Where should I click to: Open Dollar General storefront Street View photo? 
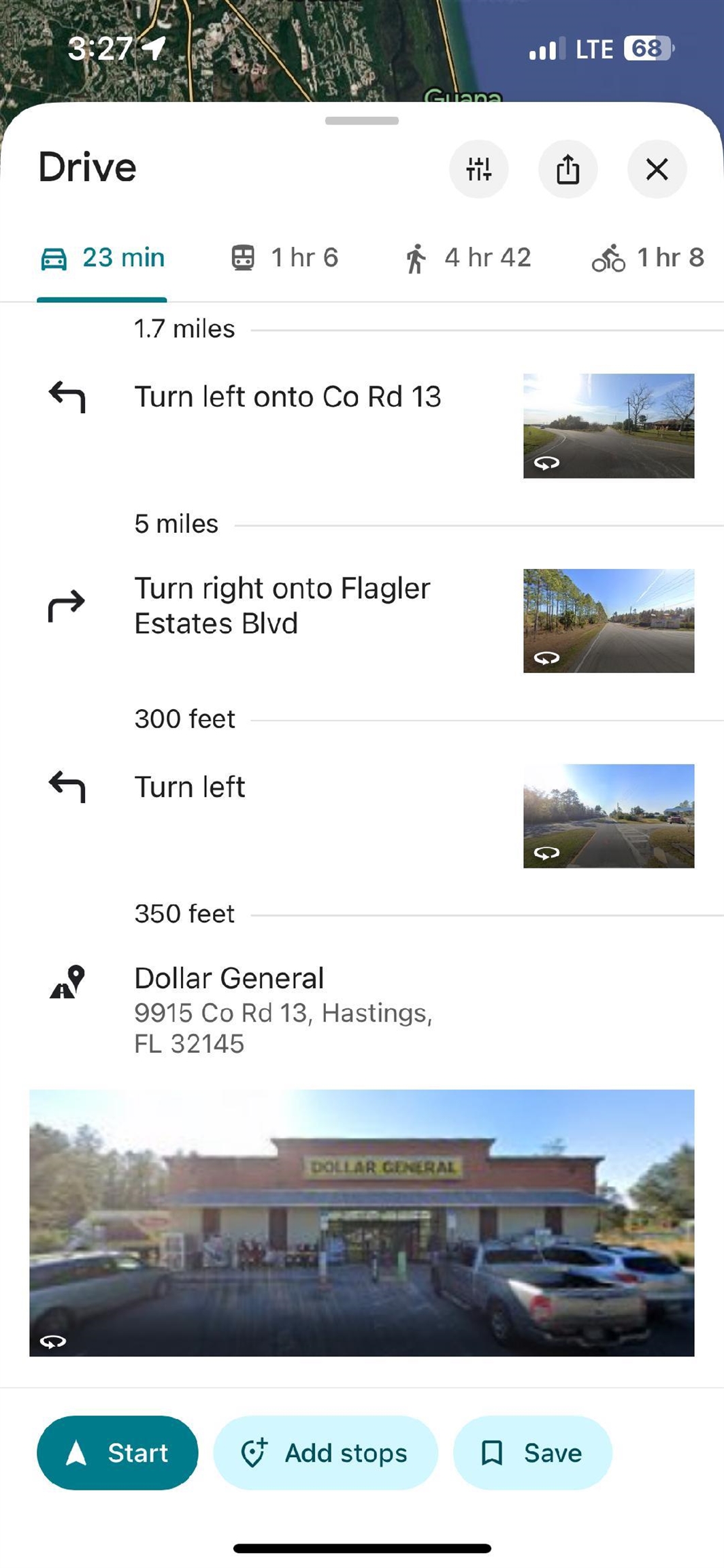point(361,1222)
